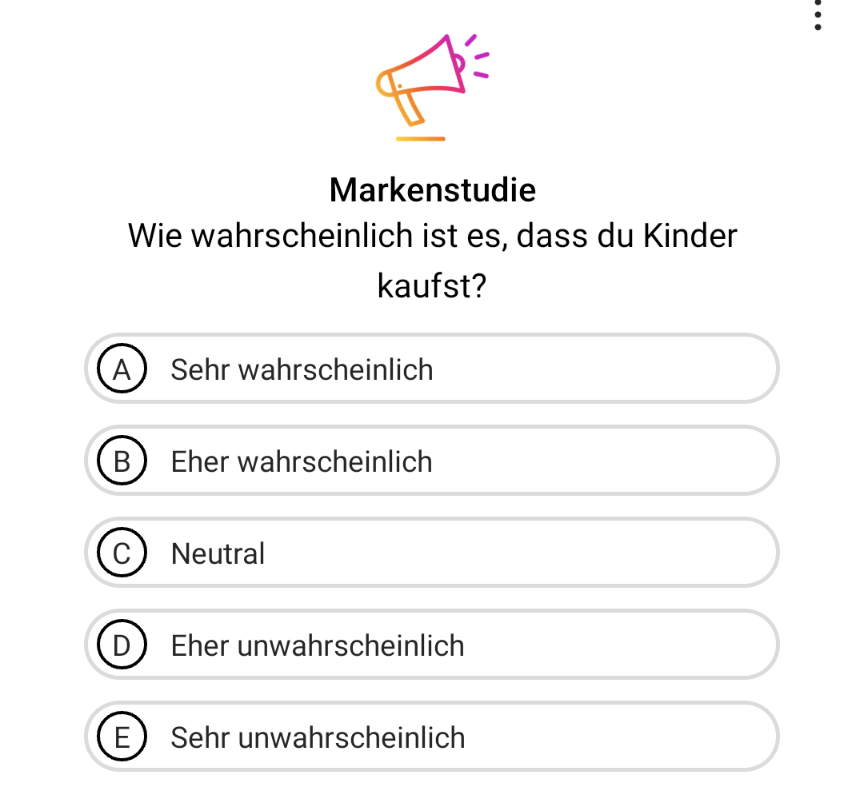Pick the Neutral answer

(431, 553)
